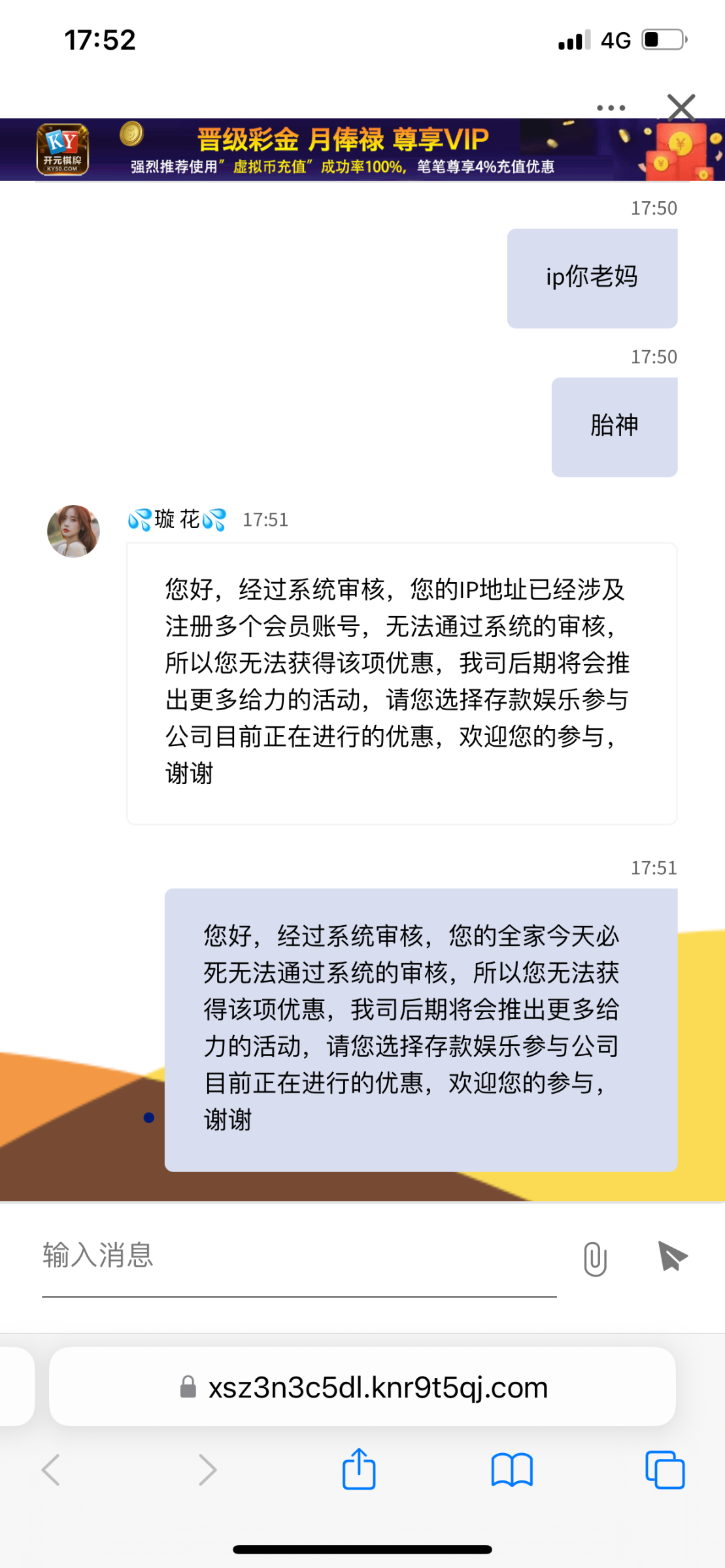Close the chat window
This screenshot has width=725, height=1568.
coord(681,108)
